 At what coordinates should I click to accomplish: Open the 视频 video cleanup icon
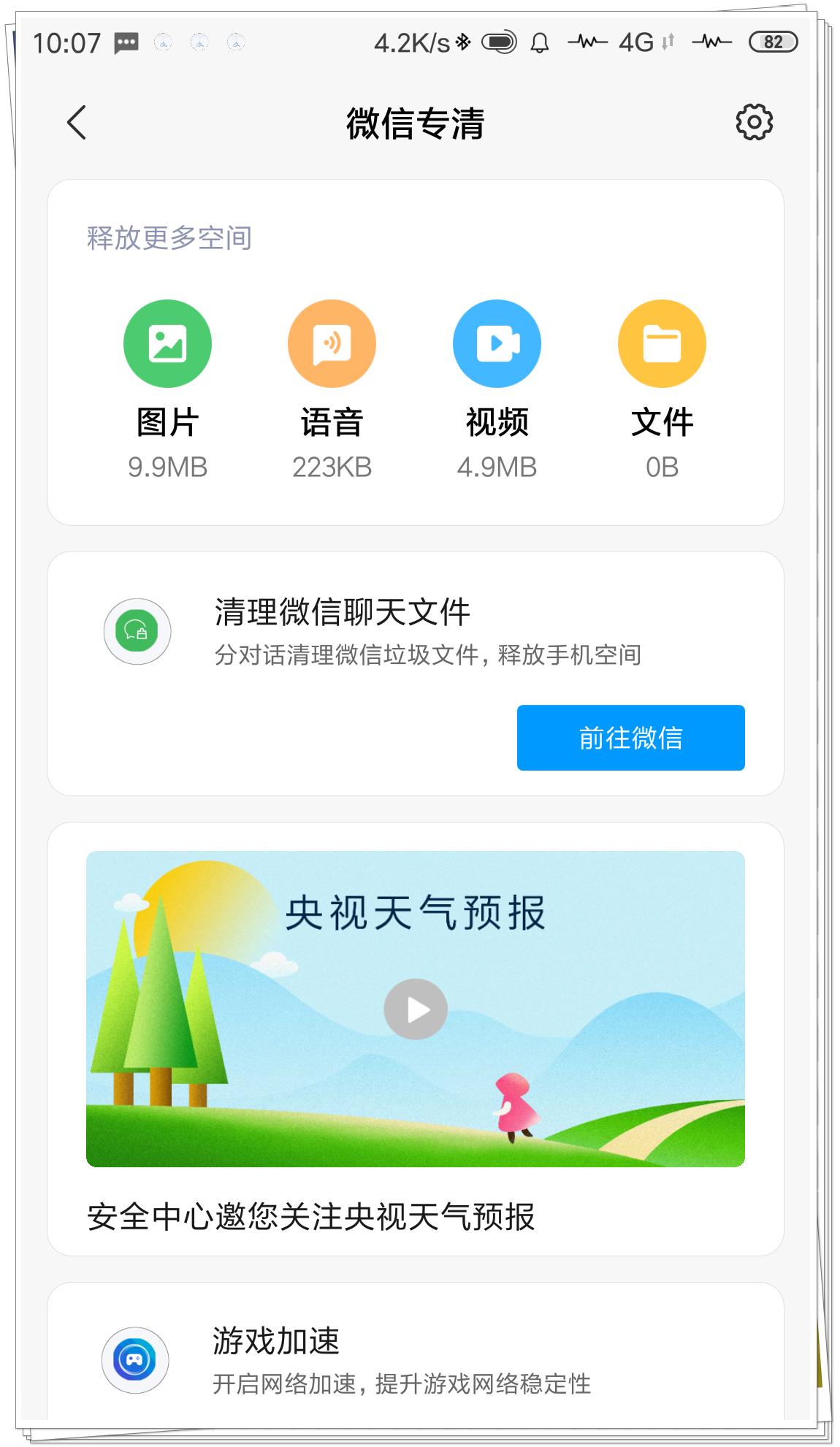click(497, 343)
